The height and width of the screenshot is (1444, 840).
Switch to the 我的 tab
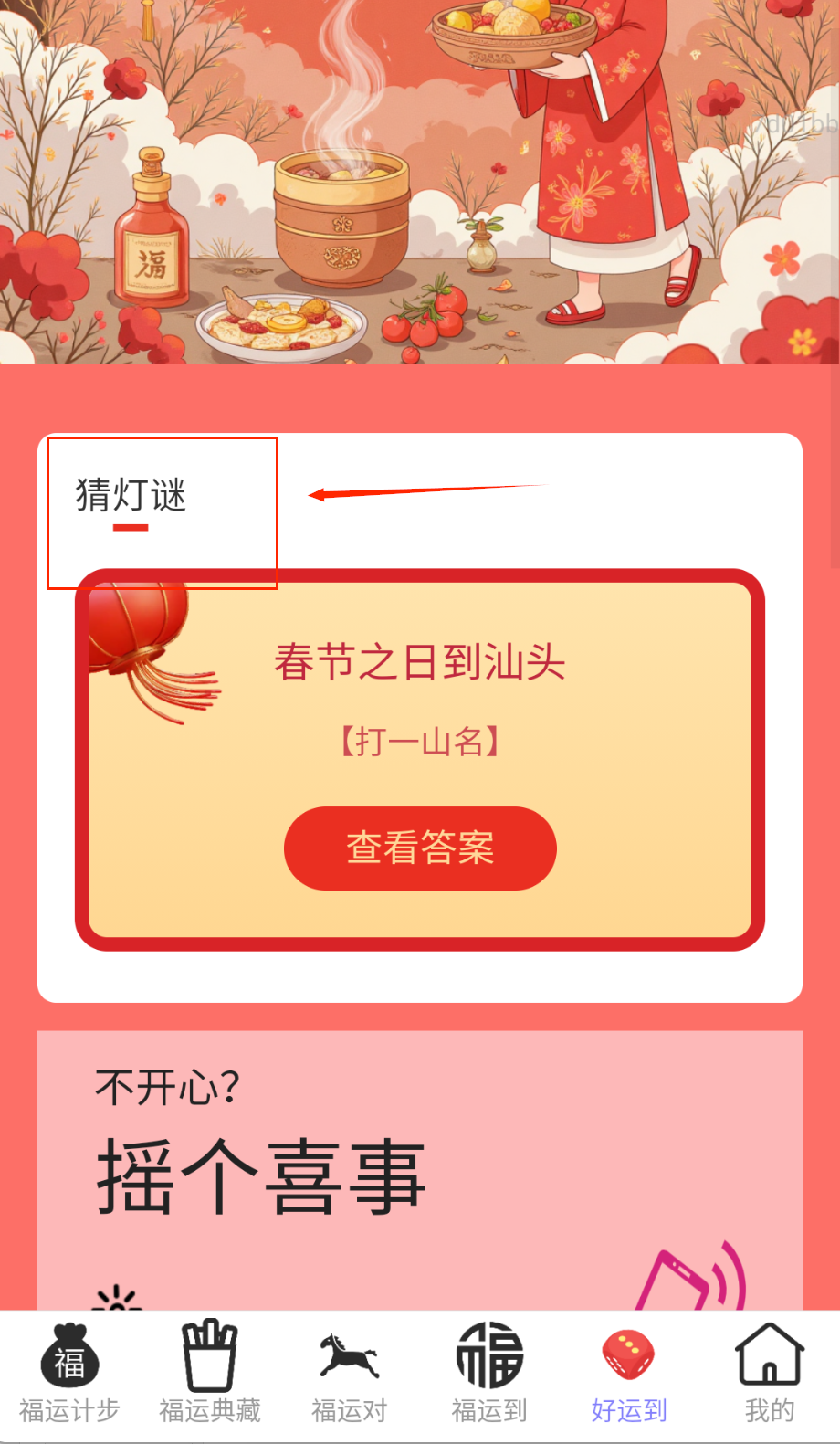click(x=769, y=1374)
